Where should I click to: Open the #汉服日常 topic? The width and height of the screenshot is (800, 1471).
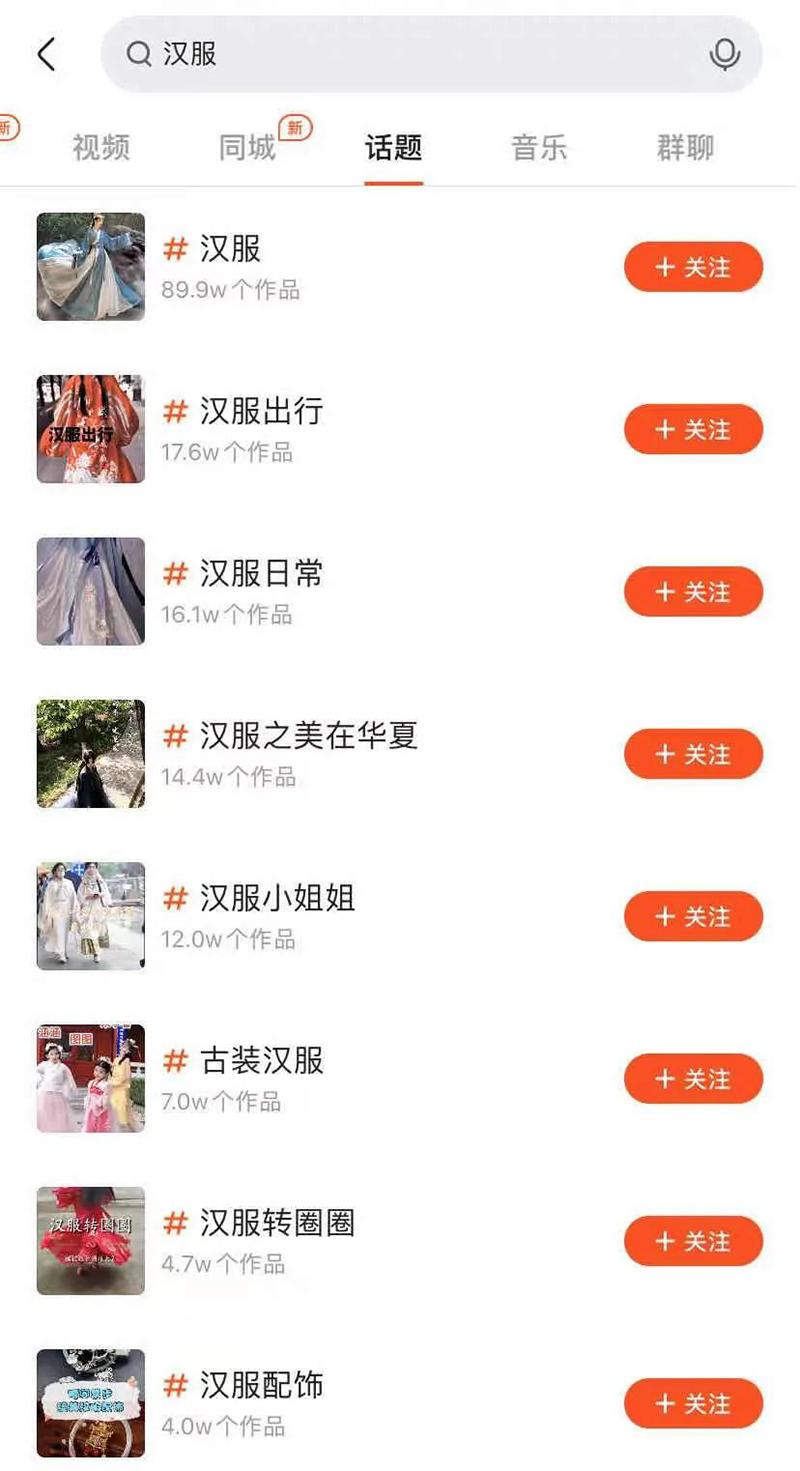coord(260,574)
